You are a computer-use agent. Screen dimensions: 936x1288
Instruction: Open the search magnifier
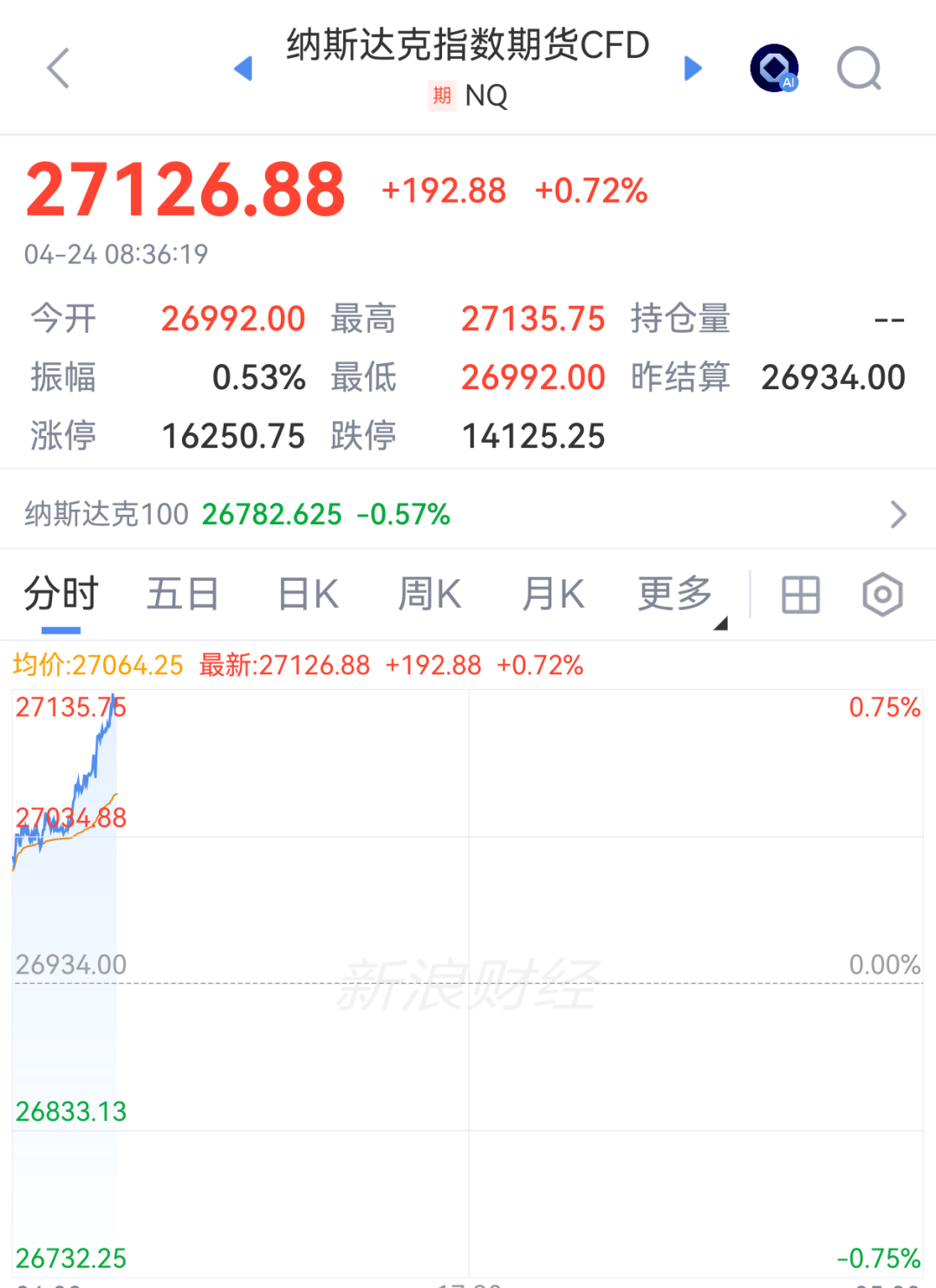(x=859, y=68)
